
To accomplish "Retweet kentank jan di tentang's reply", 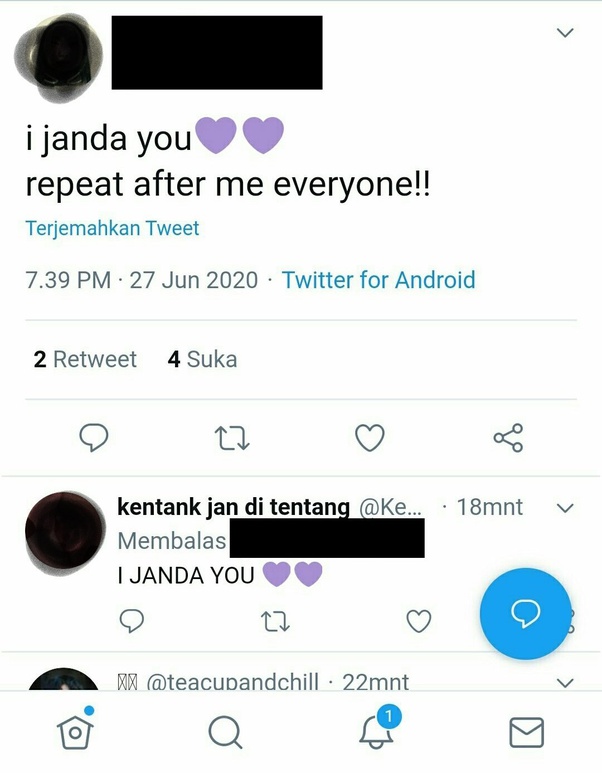I will (275, 622).
